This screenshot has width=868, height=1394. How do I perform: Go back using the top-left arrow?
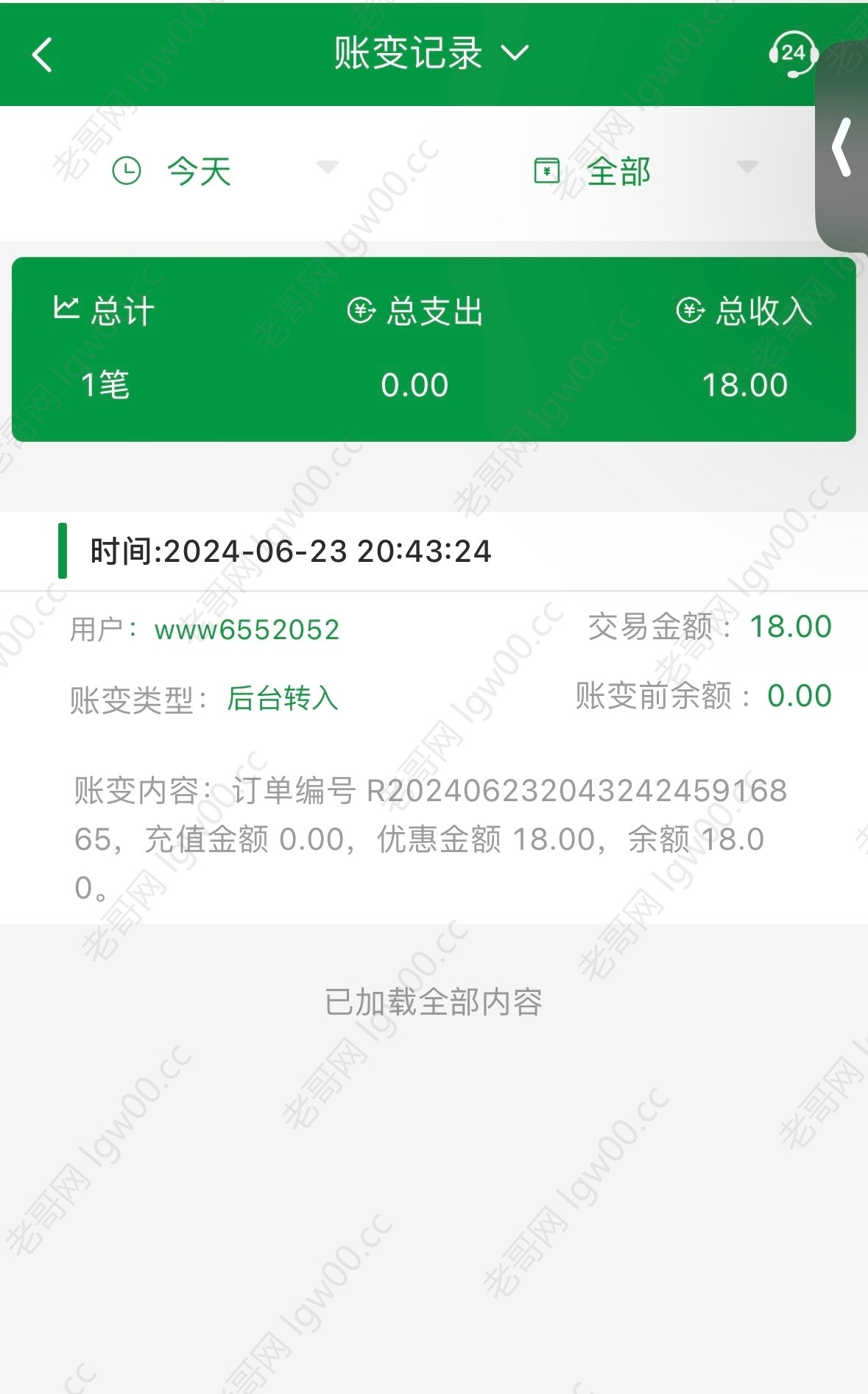click(x=43, y=54)
